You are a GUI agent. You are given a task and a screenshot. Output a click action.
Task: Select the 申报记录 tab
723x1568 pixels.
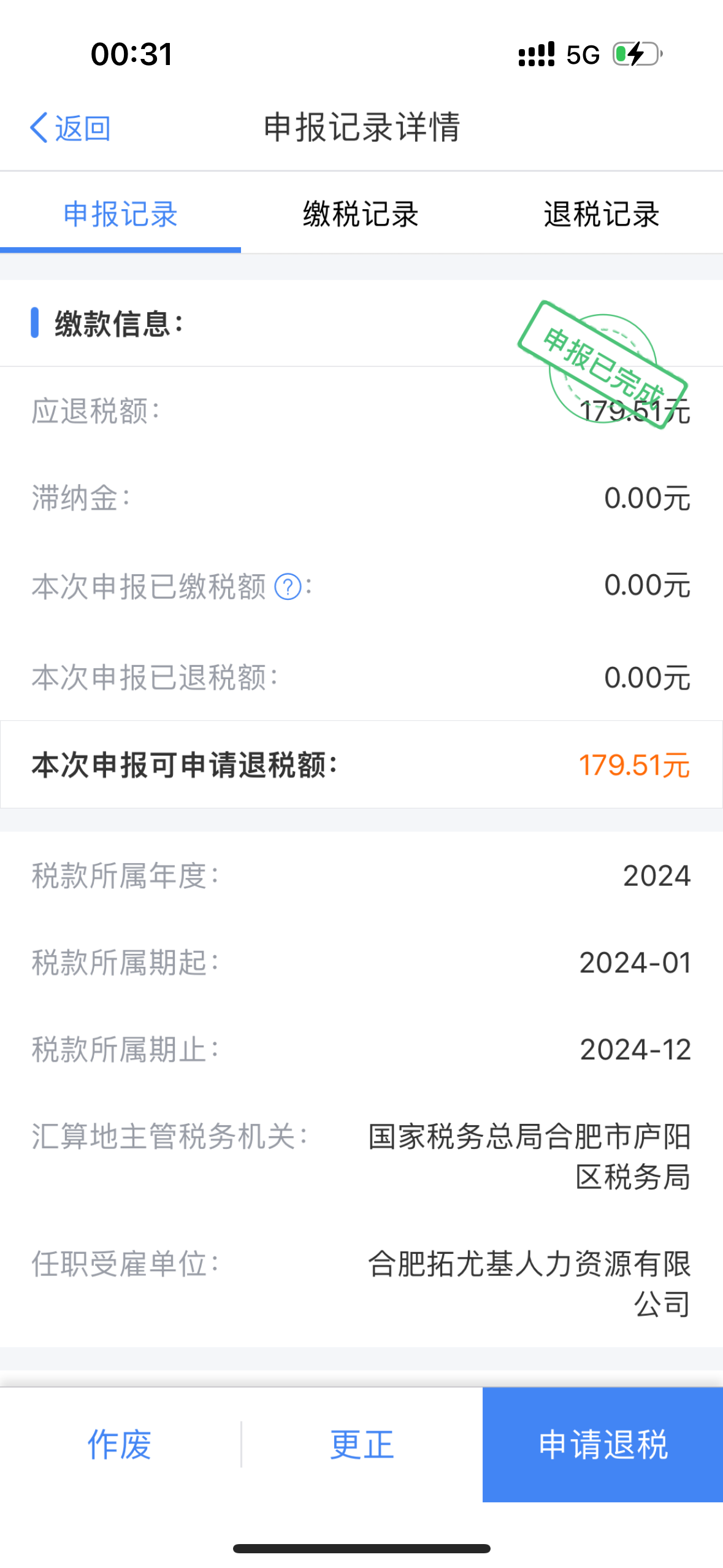click(x=120, y=214)
